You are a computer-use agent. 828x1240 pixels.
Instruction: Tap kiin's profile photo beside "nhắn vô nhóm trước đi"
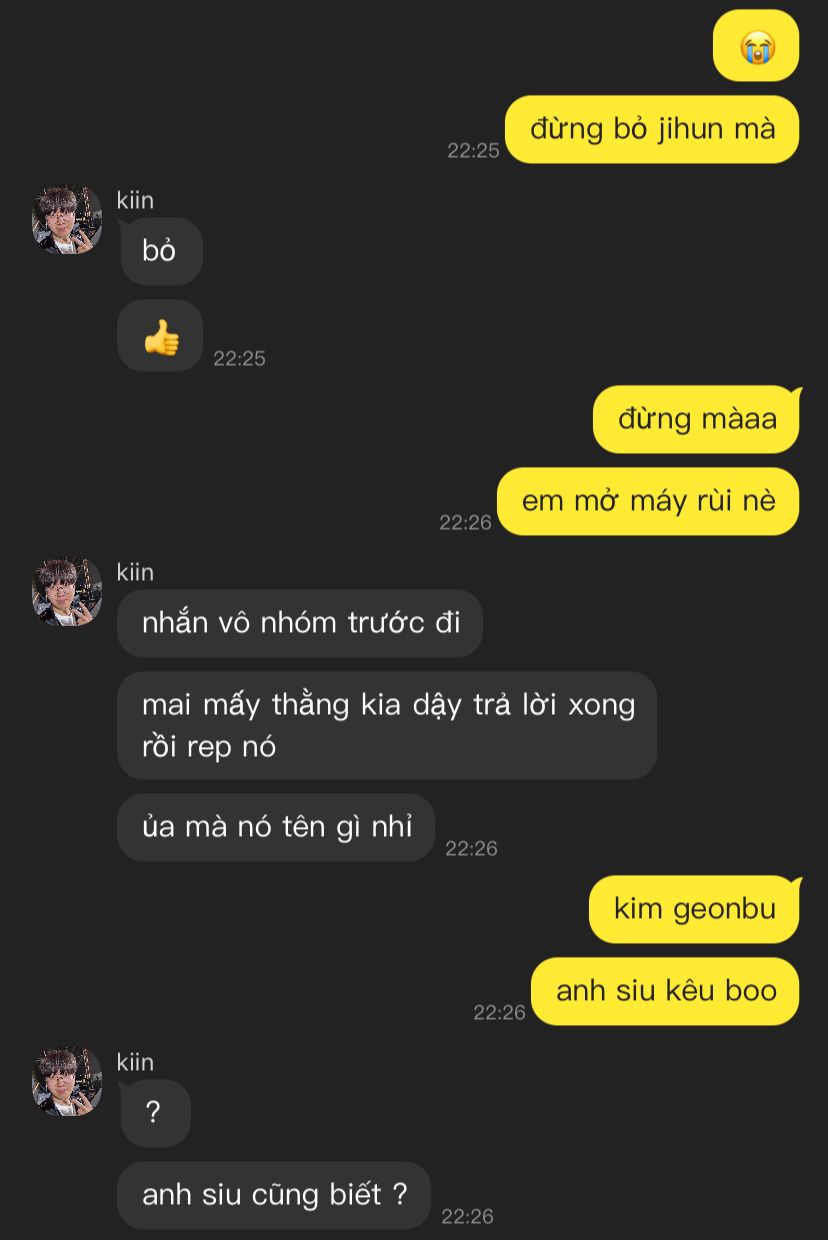pyautogui.click(x=66, y=591)
